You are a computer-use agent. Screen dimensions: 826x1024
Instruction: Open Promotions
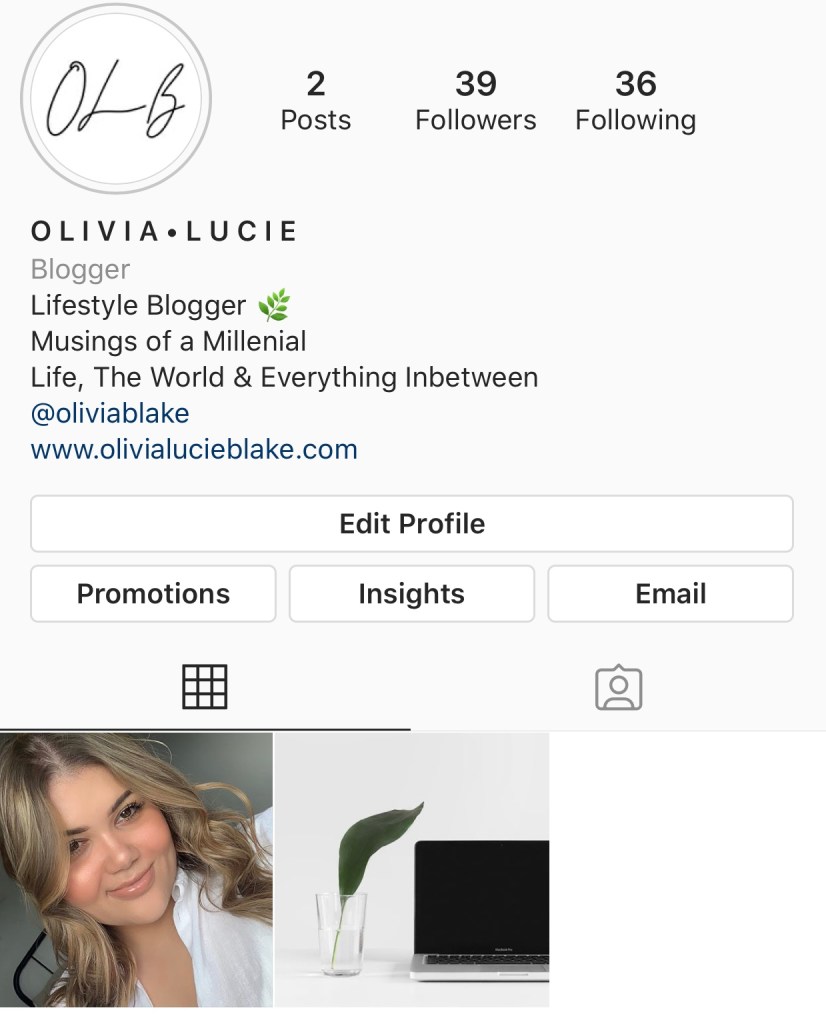[x=153, y=593]
